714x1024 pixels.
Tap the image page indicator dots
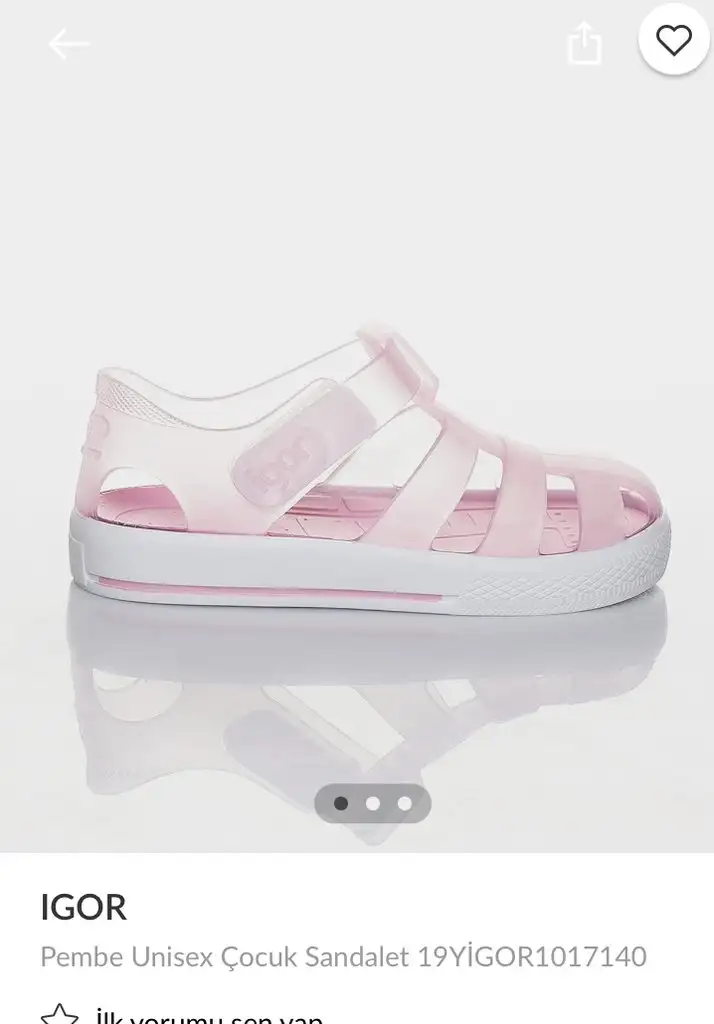[x=372, y=803]
